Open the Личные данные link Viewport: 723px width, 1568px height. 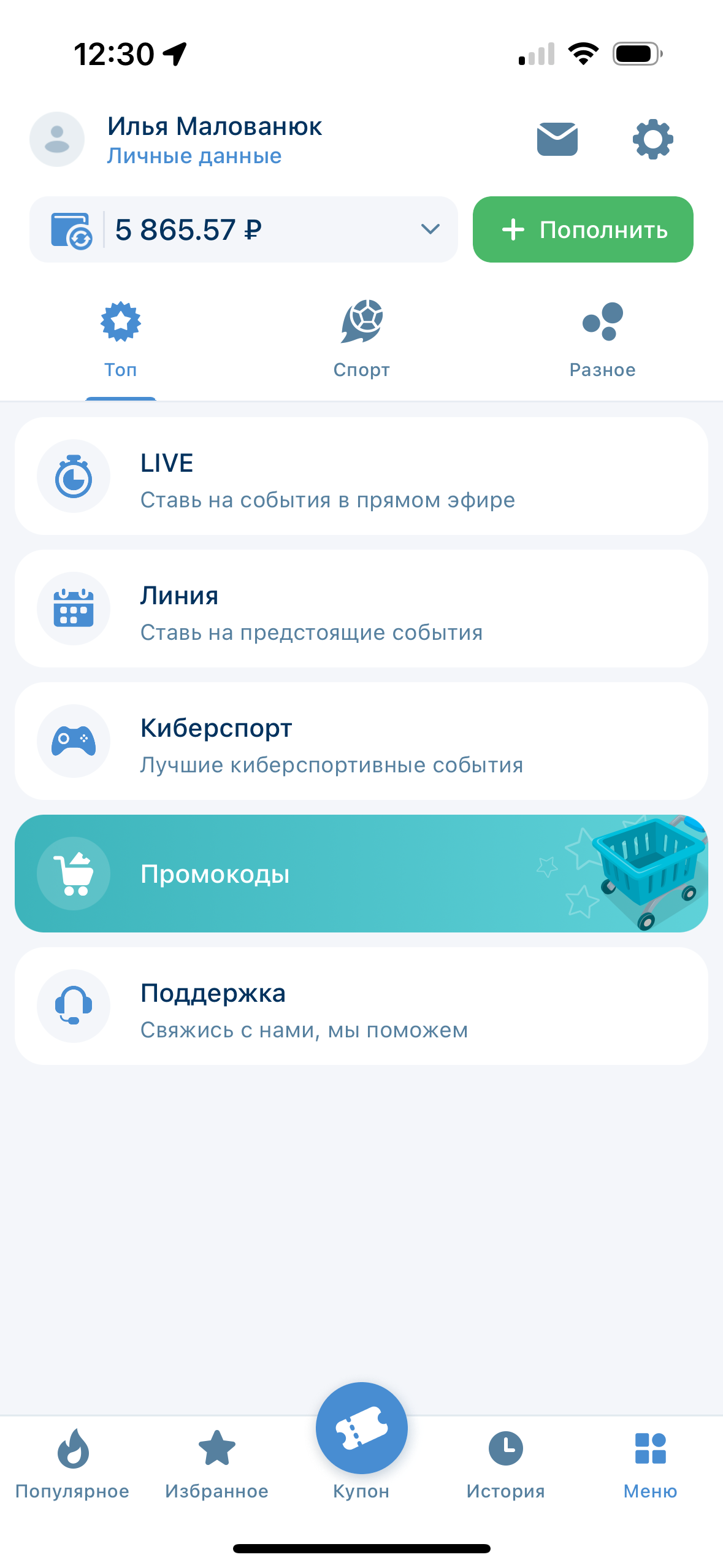click(194, 156)
